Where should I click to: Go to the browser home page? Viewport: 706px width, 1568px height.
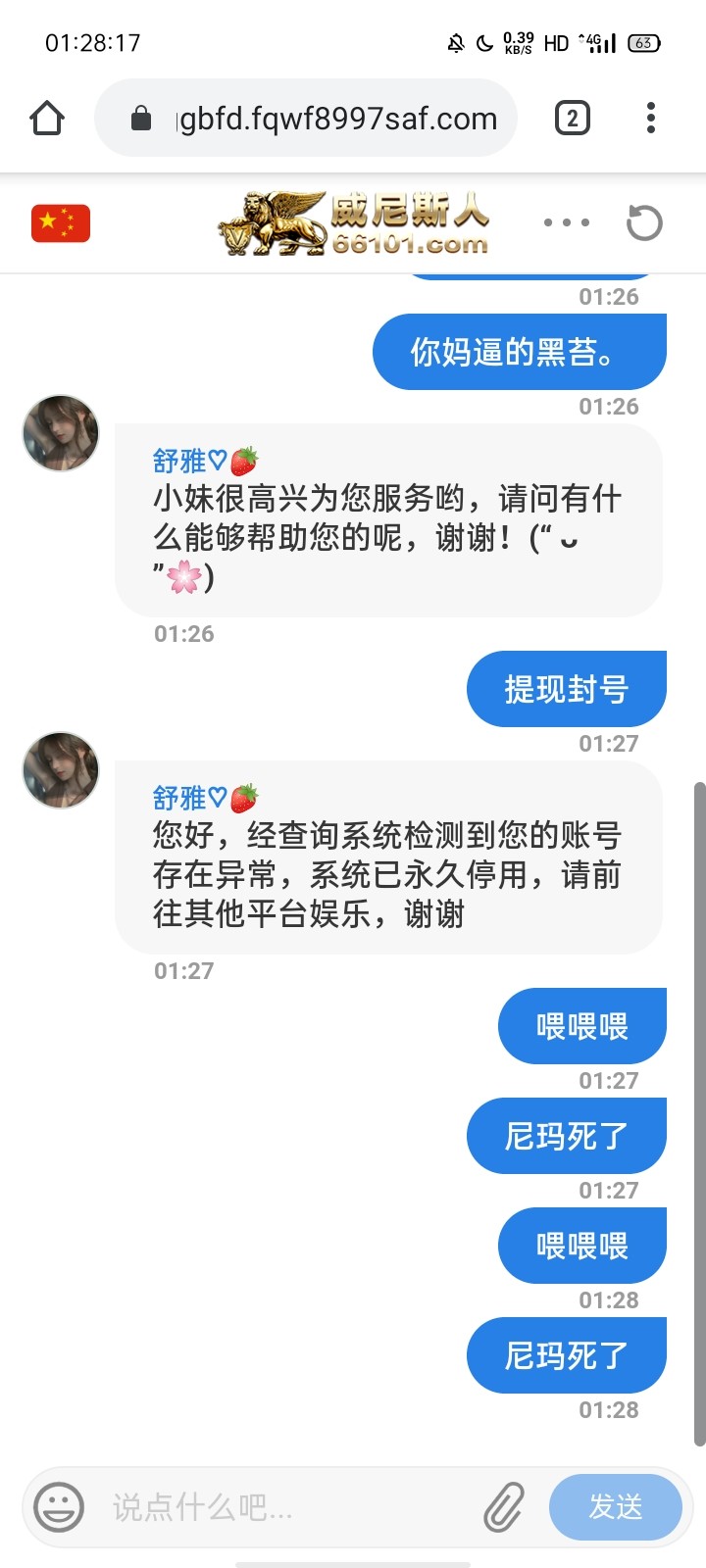(x=47, y=119)
